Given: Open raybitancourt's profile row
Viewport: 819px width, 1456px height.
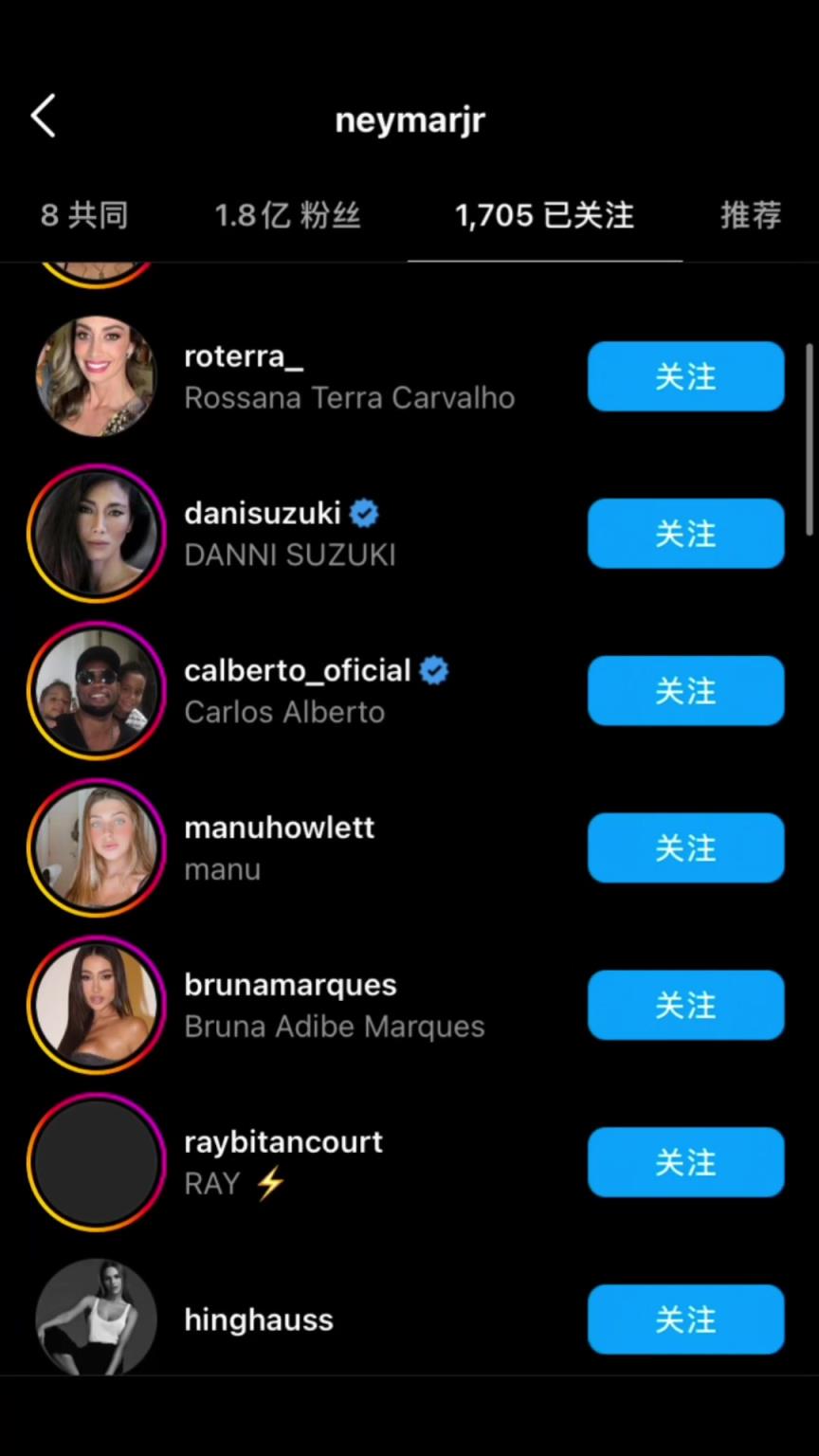Looking at the screenshot, I should (x=282, y=1161).
